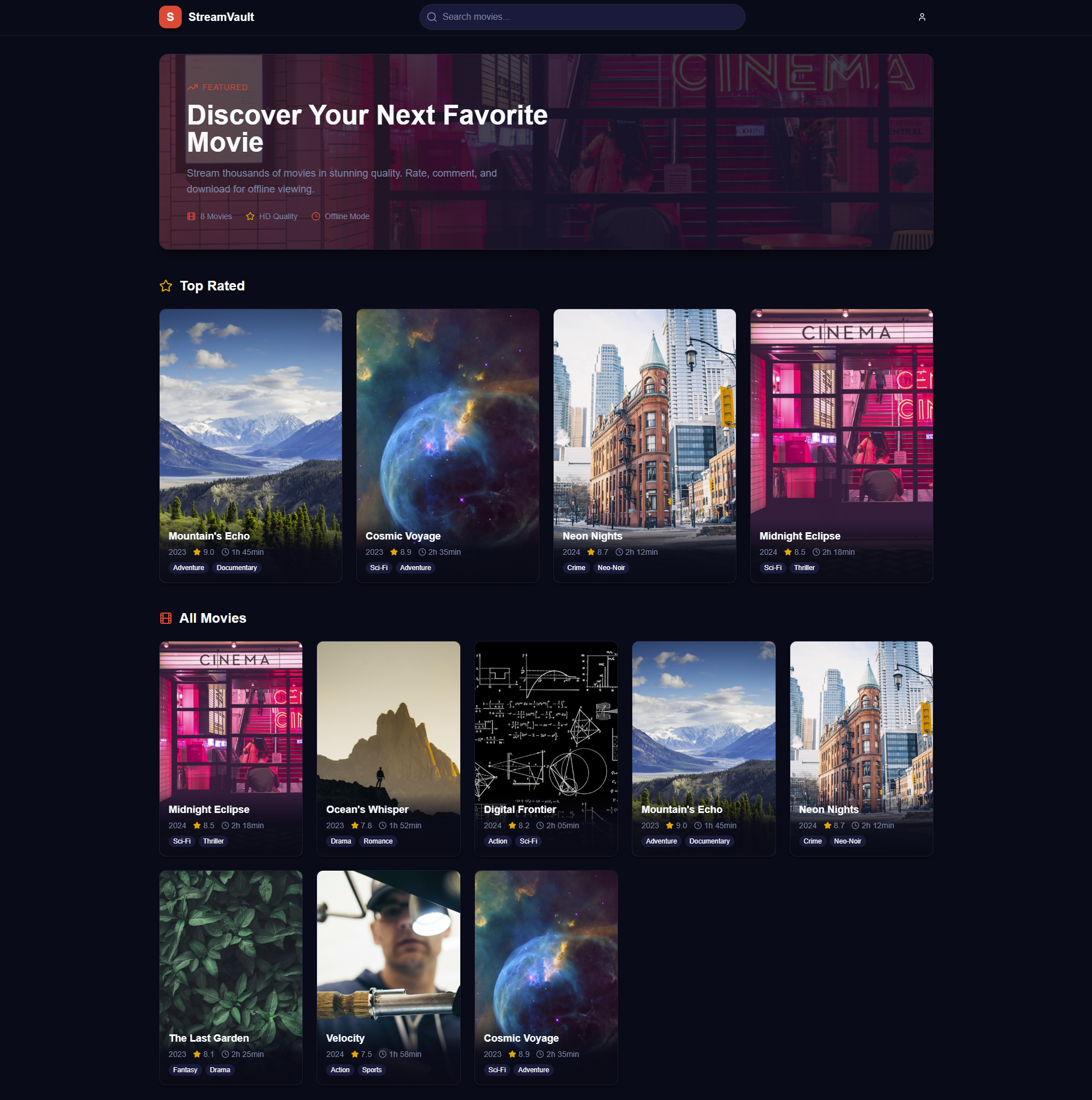The height and width of the screenshot is (1100, 1092).
Task: Open the user profile icon
Action: (922, 17)
